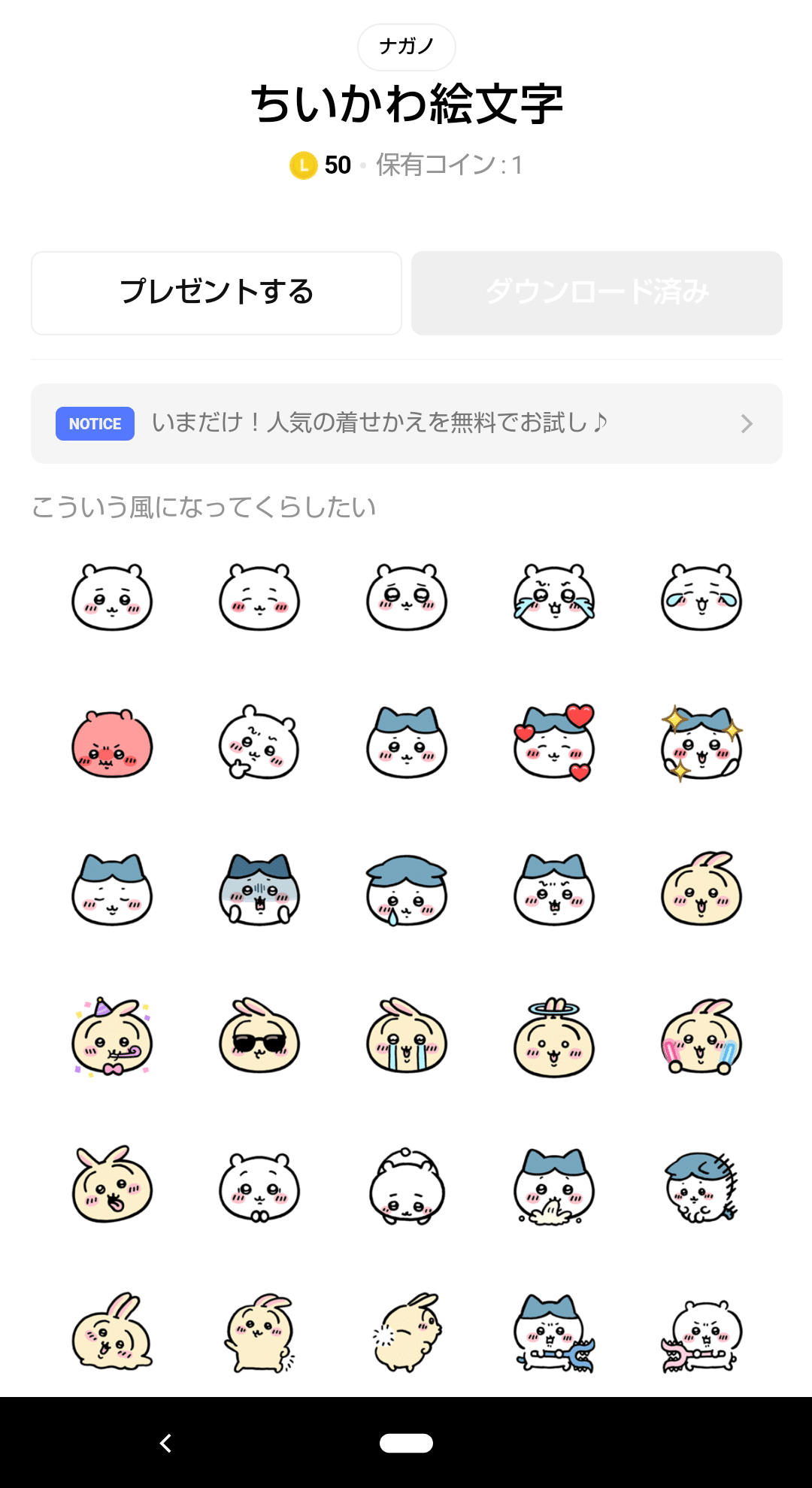This screenshot has height=1488, width=812.
Task: Preview the angry red-faced emoji
Action: pyautogui.click(x=112, y=744)
